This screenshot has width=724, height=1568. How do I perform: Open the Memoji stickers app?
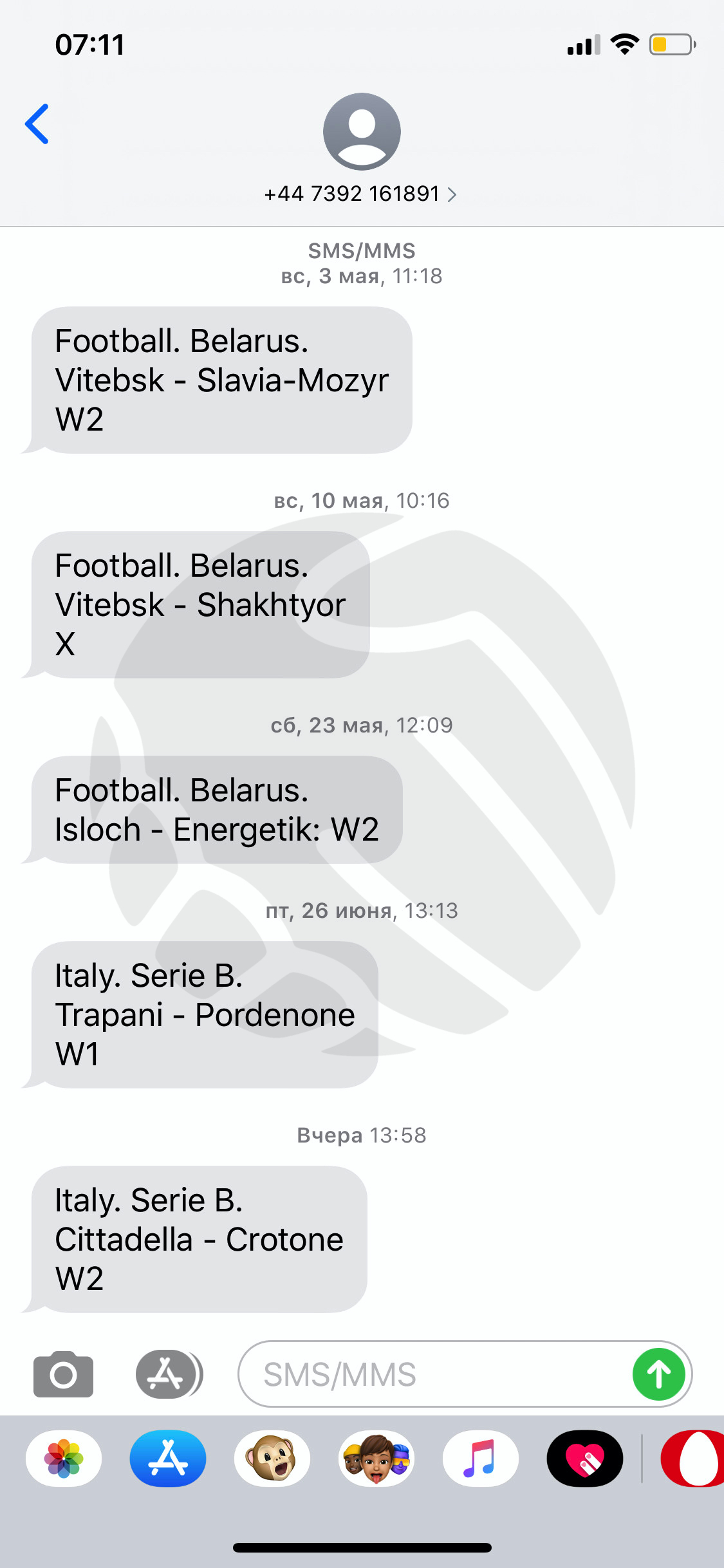(376, 1459)
